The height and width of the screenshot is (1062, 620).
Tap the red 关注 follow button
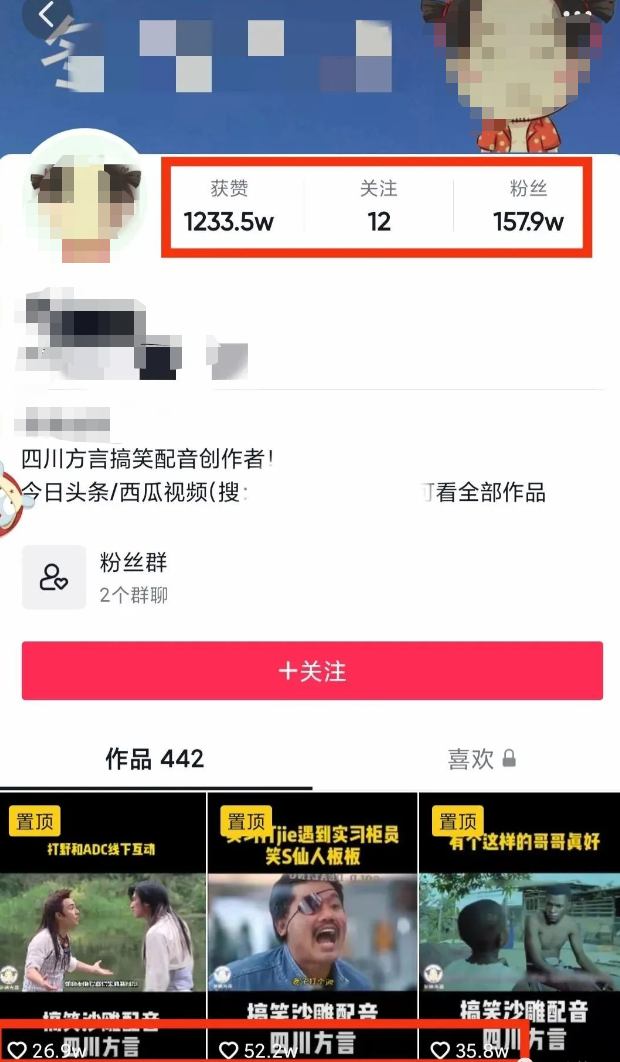312,670
